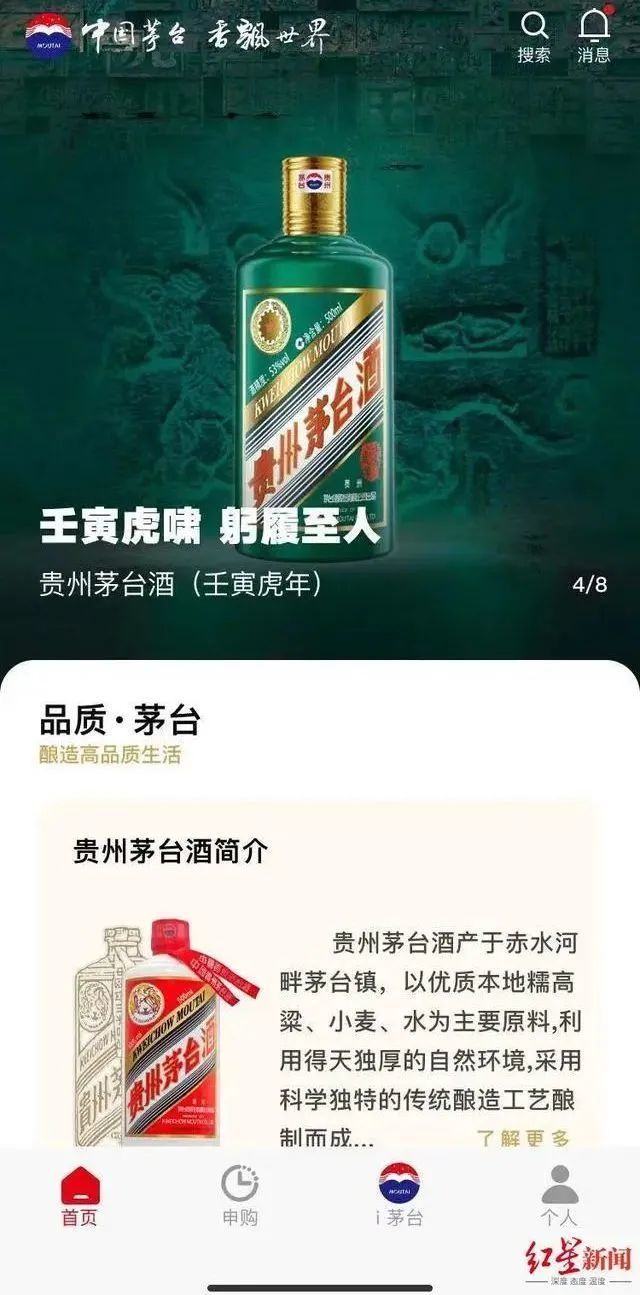Go to the i茅台 tab
The image size is (640, 1295).
(399, 1195)
